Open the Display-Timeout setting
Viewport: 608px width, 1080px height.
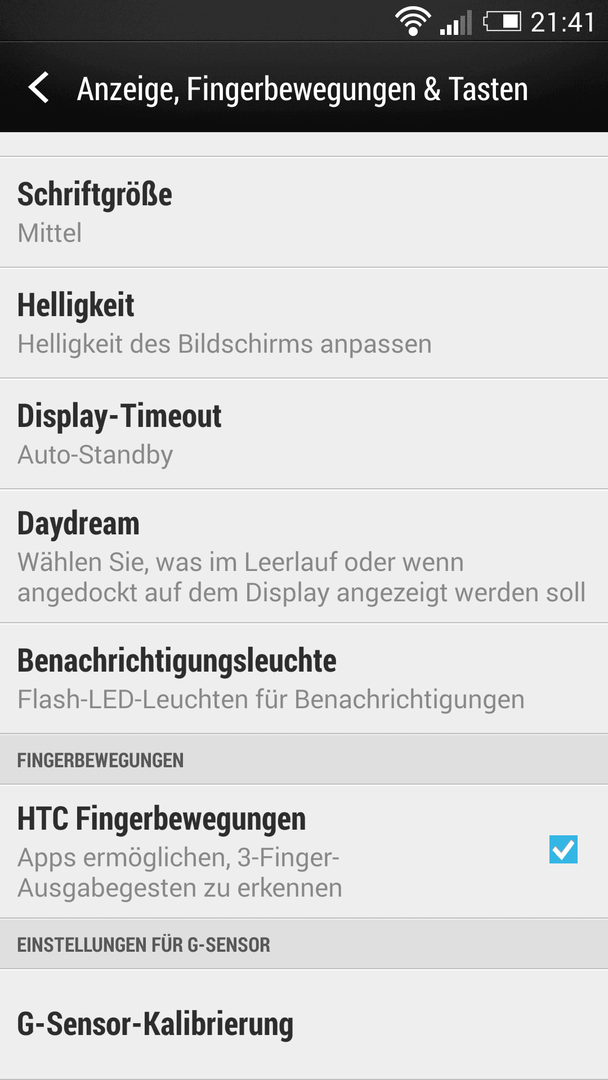click(x=304, y=434)
